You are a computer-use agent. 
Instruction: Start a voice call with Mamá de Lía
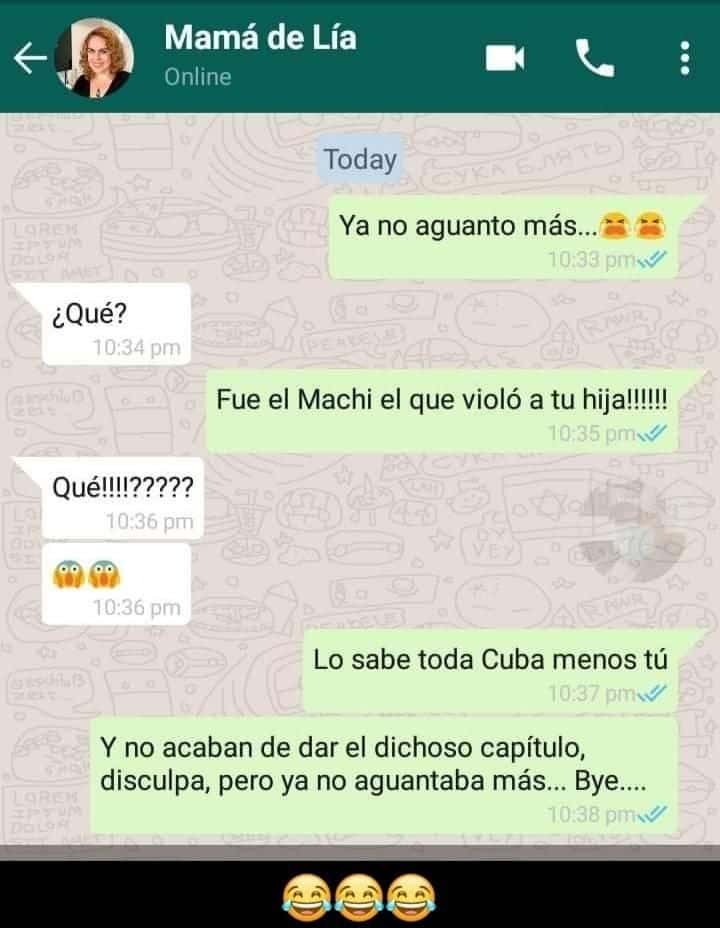pos(595,59)
